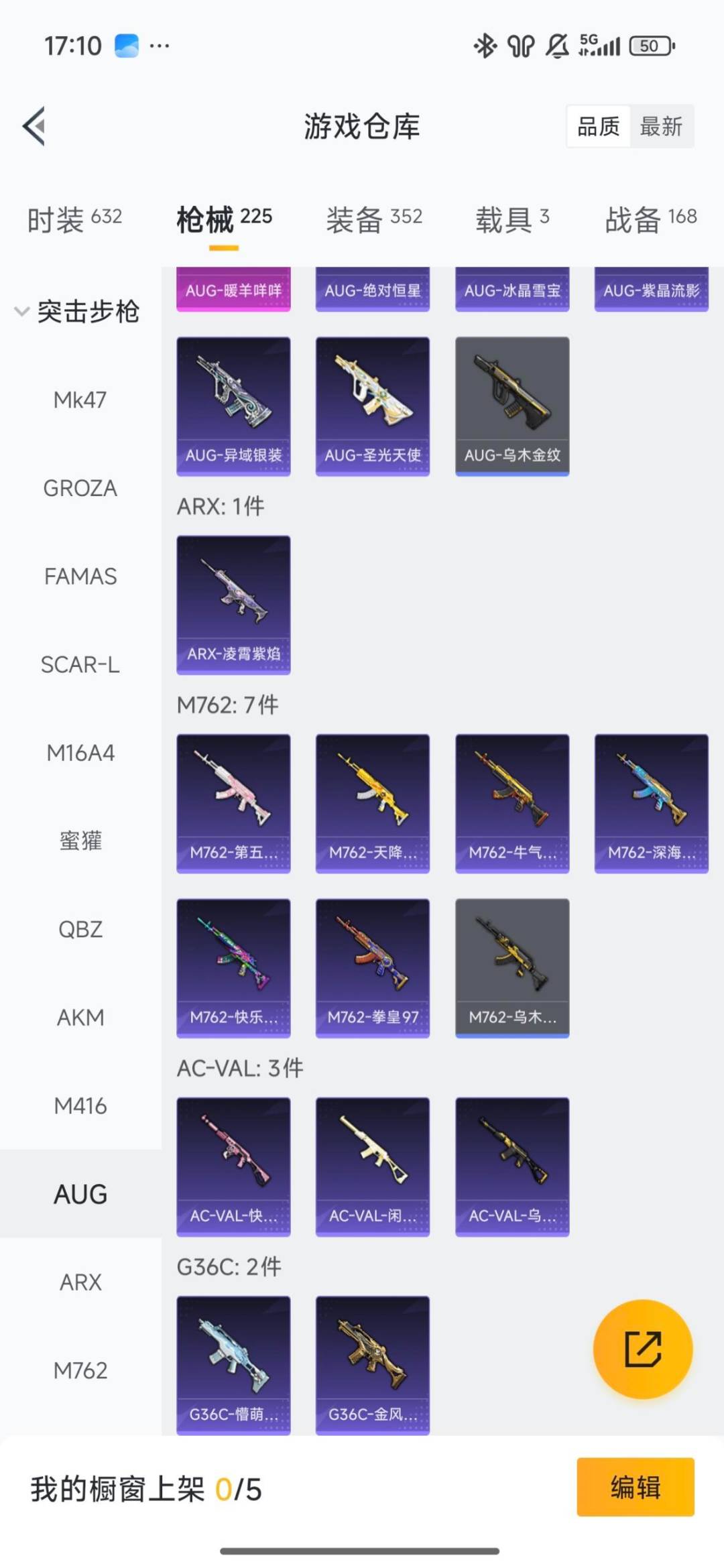Collapse the 突击步枪 category

click(x=77, y=311)
